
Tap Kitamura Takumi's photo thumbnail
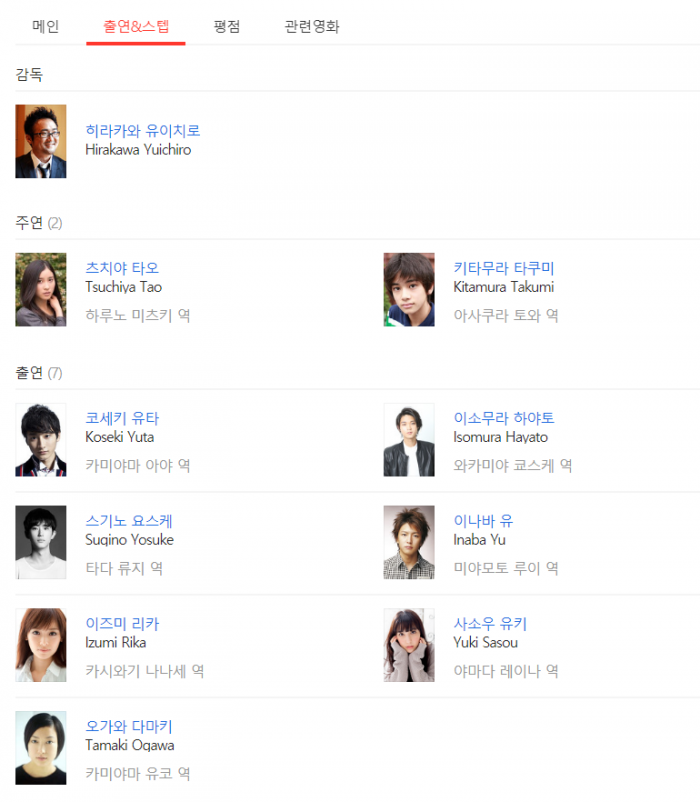click(409, 289)
